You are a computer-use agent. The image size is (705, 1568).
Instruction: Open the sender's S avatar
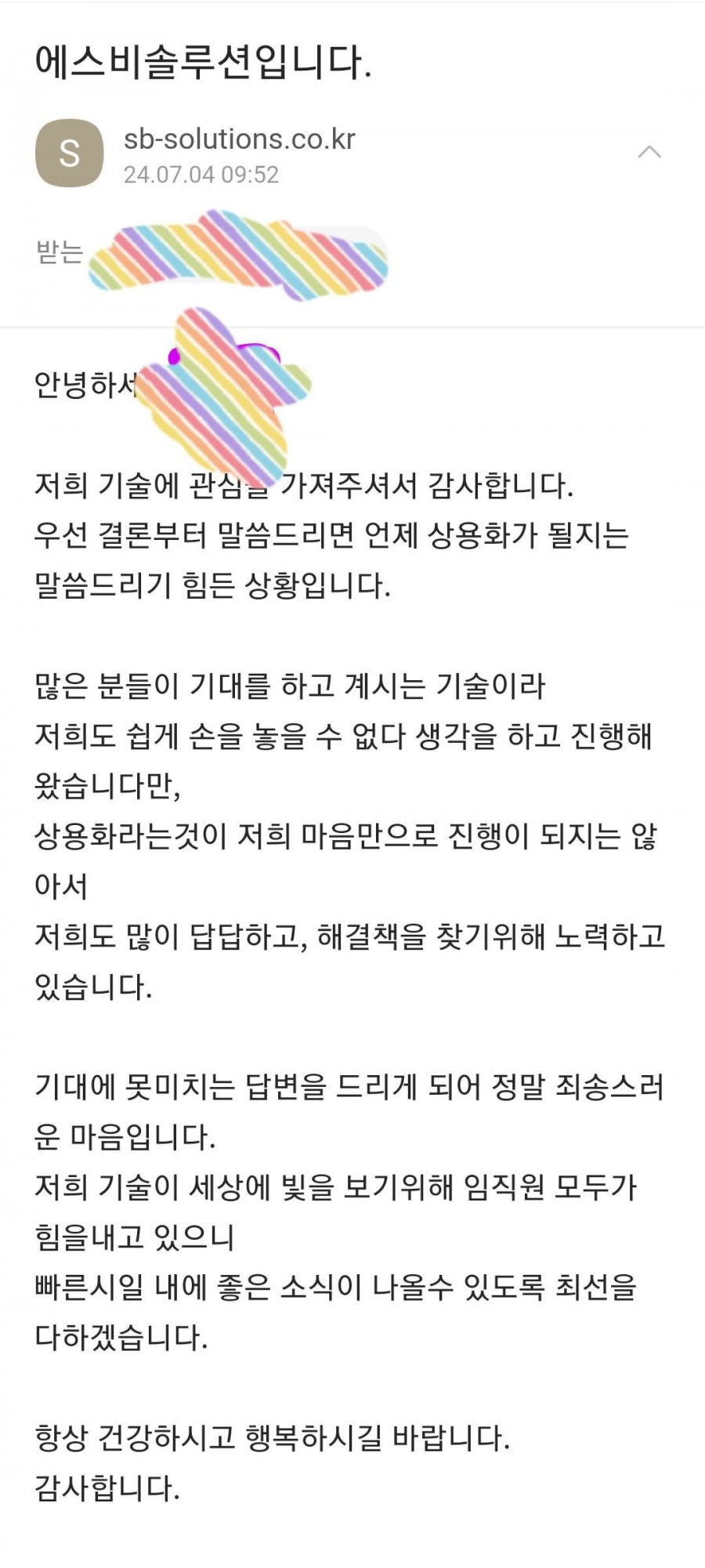pyautogui.click(x=70, y=154)
